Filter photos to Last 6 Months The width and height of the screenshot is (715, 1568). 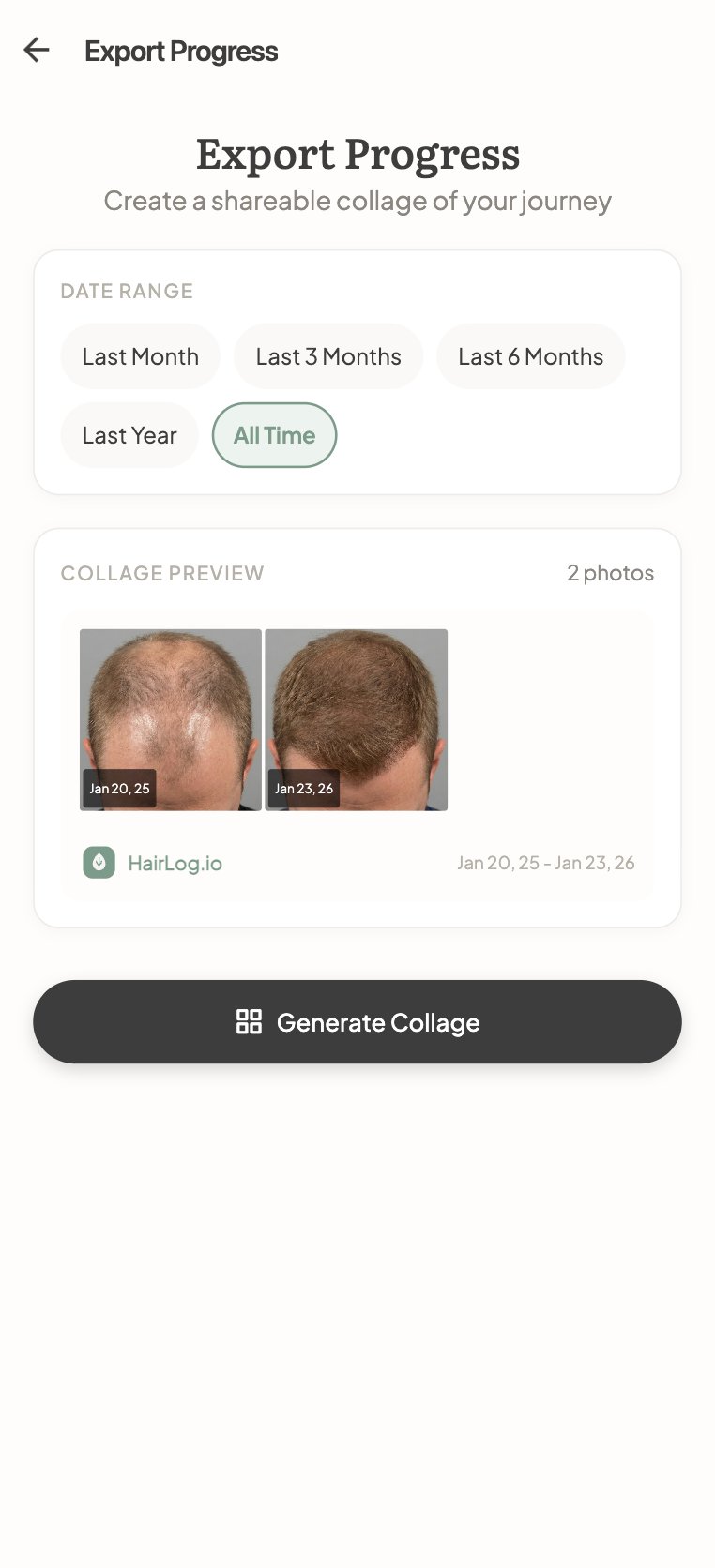[x=530, y=356]
